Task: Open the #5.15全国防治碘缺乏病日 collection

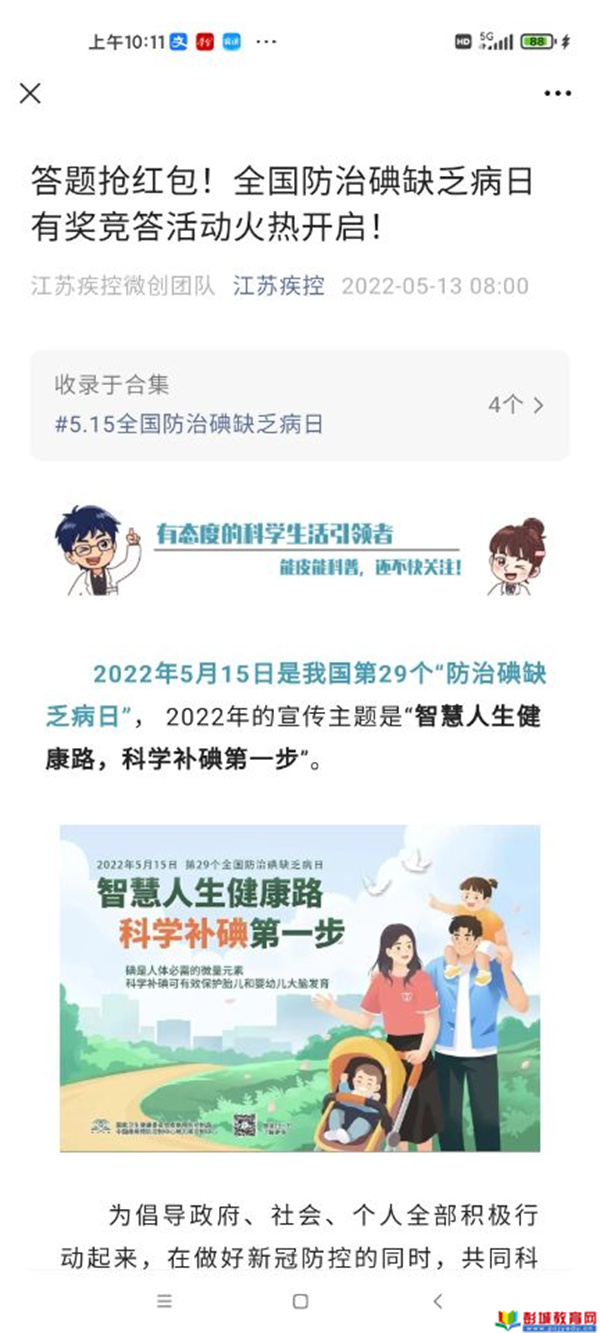Action: click(300, 405)
